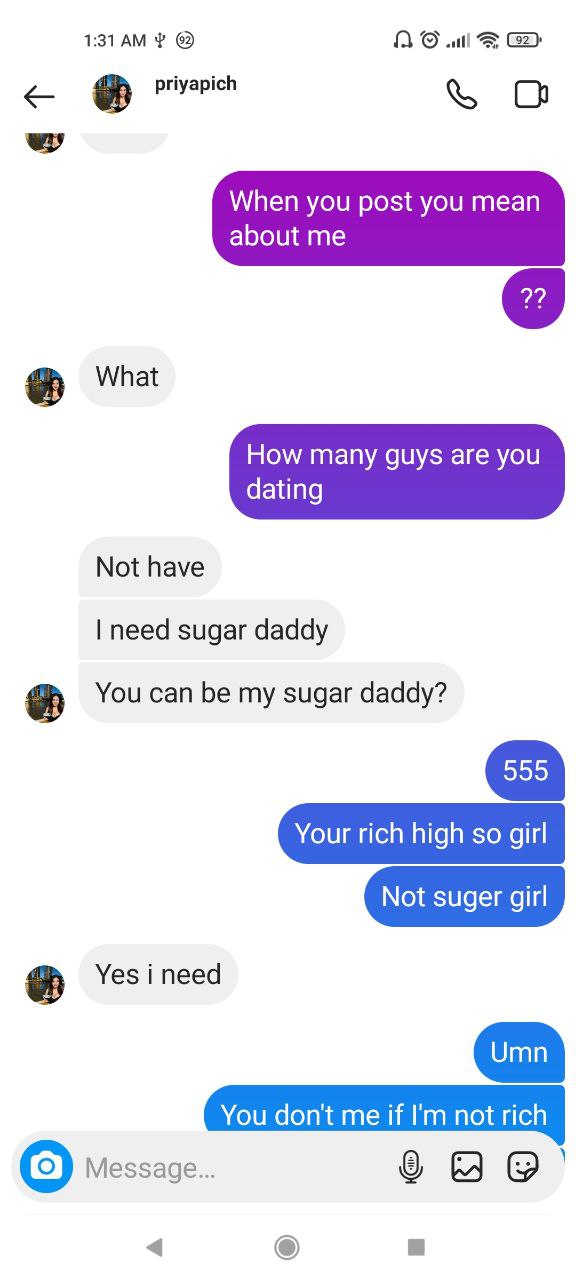Tap the system home button
Screen dimensions: 576x1280
pos(287,1246)
